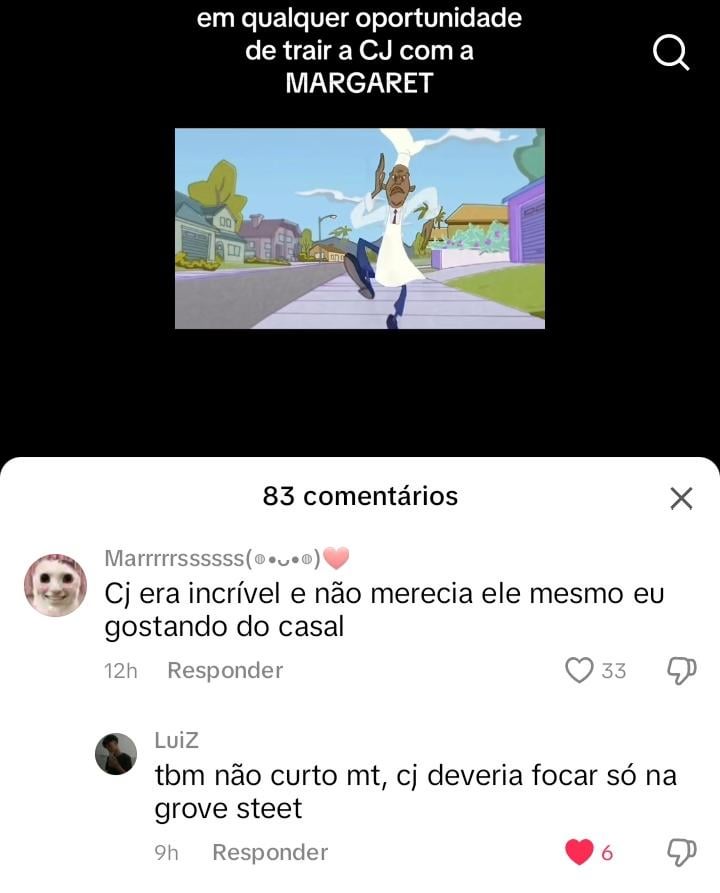
Task: Open Marrrrrssssss's profile picture
Action: click(55, 585)
